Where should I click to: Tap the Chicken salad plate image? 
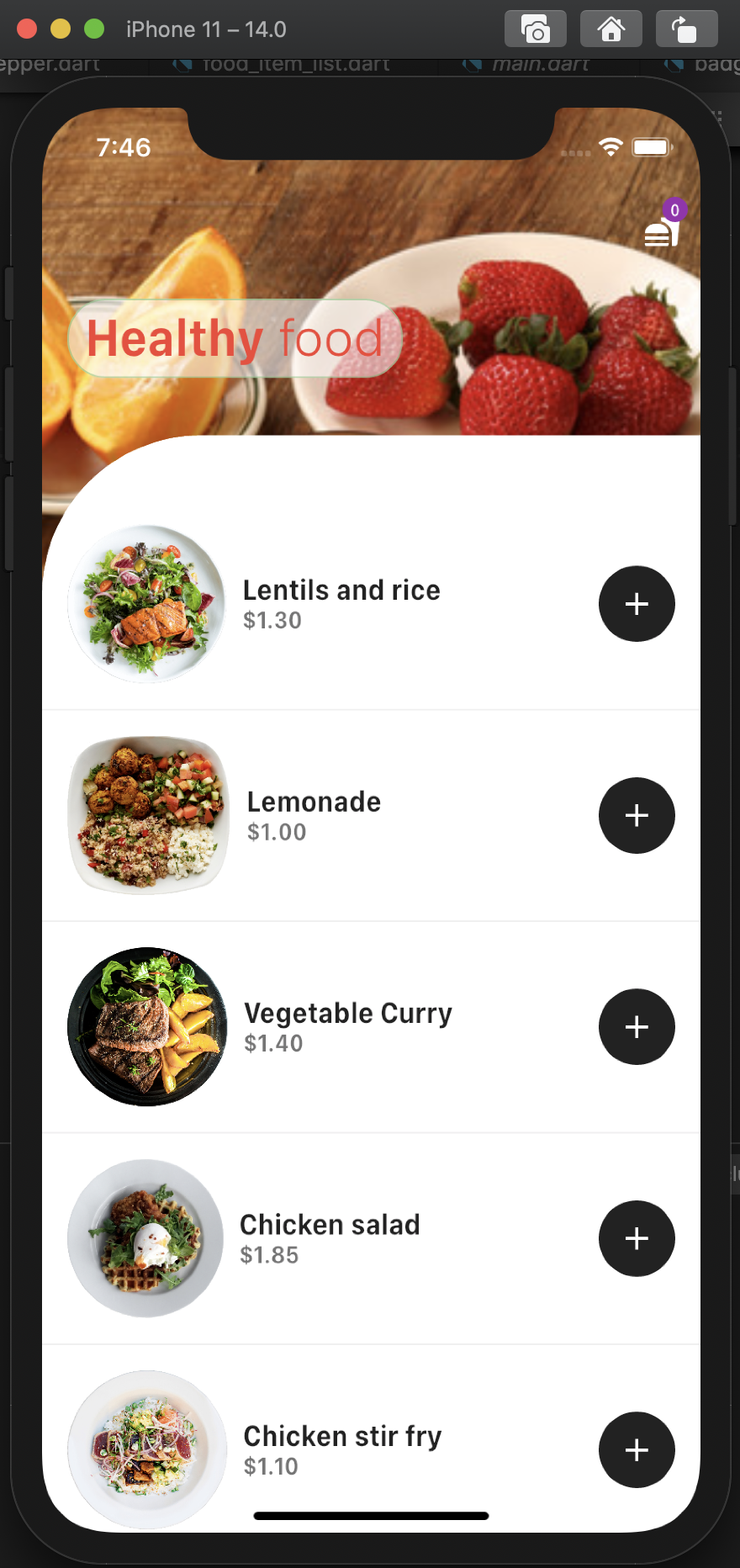click(145, 1238)
